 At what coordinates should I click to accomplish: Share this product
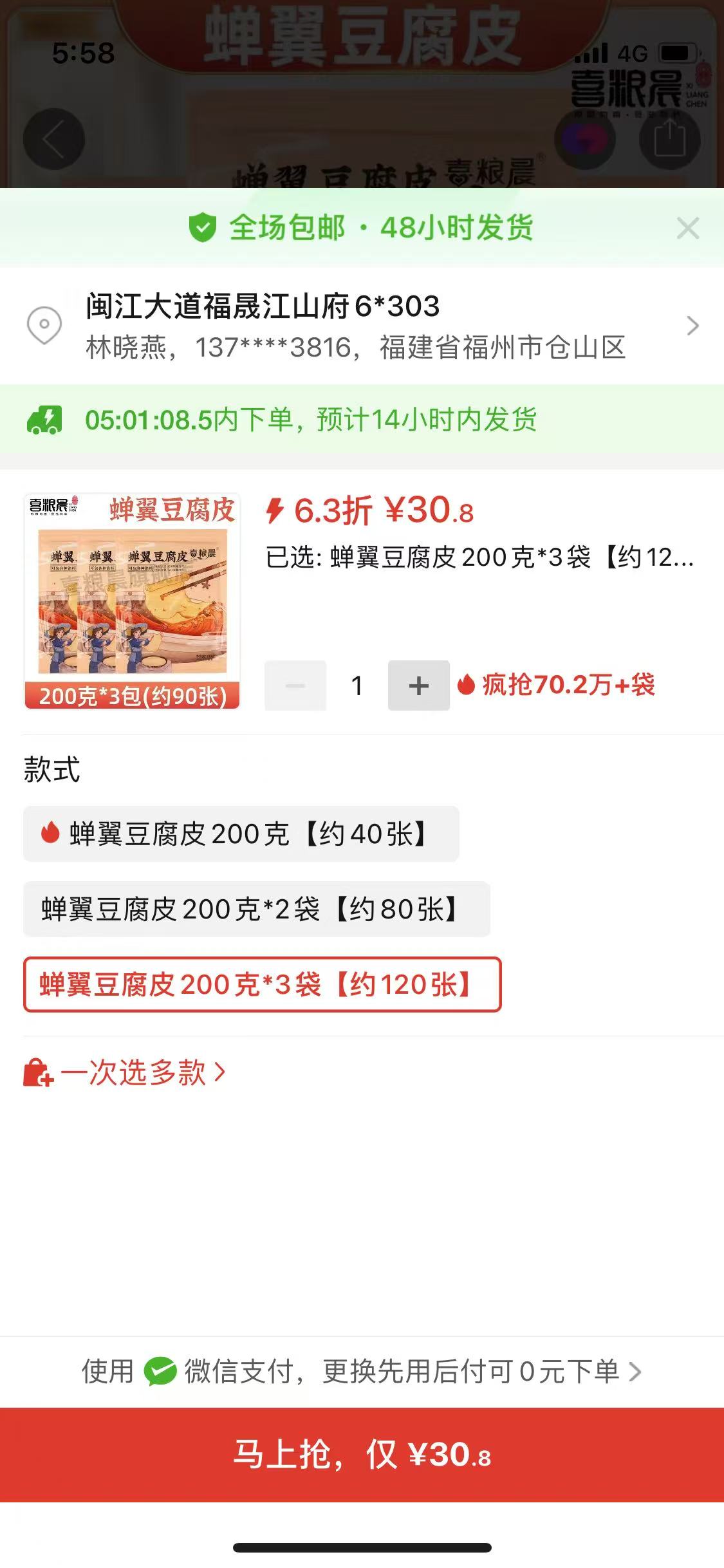pyautogui.click(x=669, y=139)
